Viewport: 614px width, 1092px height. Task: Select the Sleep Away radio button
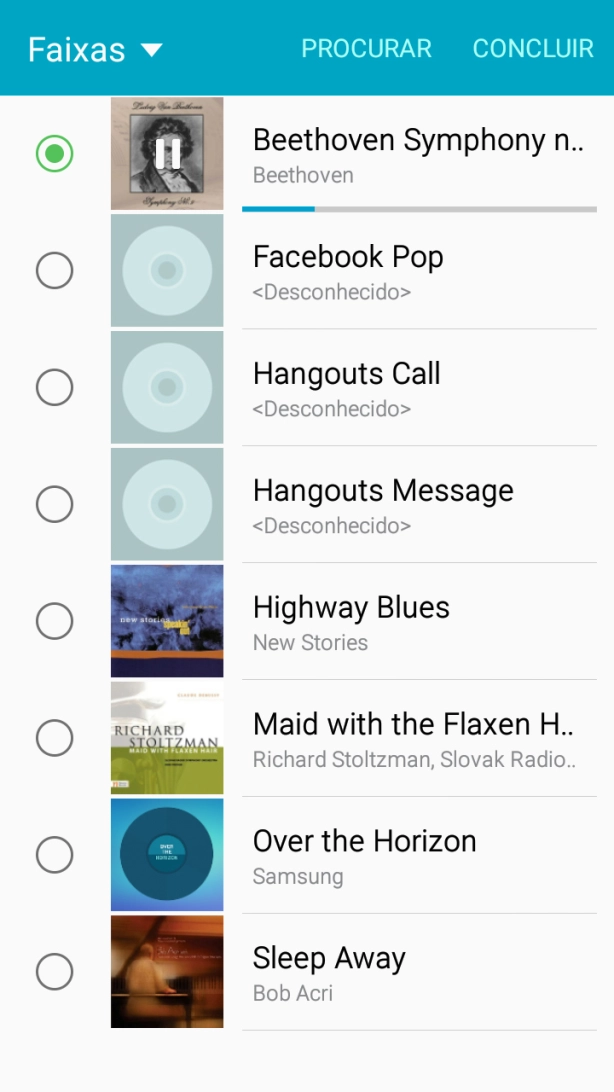click(54, 972)
